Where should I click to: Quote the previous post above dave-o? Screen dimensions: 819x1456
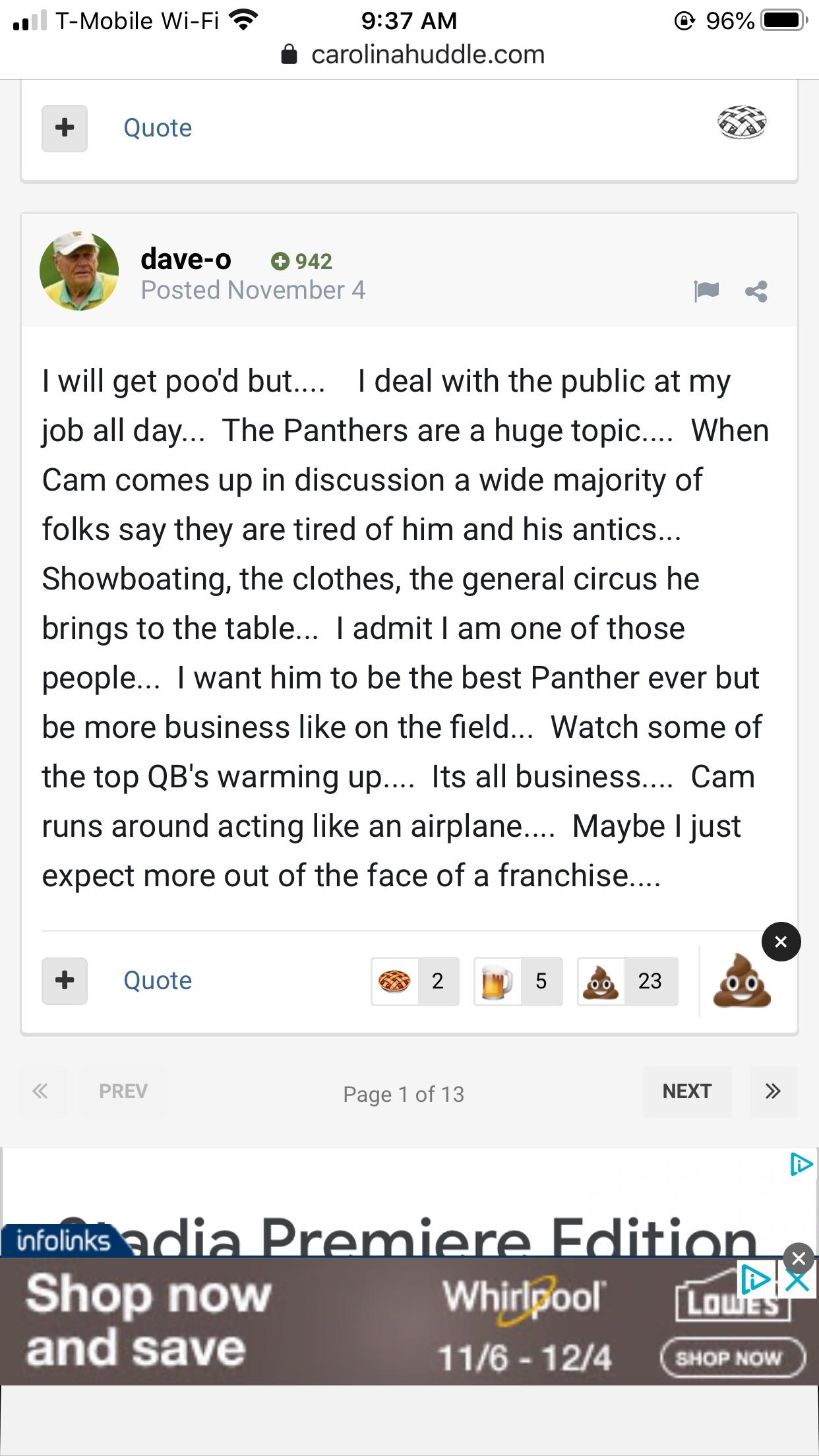158,128
